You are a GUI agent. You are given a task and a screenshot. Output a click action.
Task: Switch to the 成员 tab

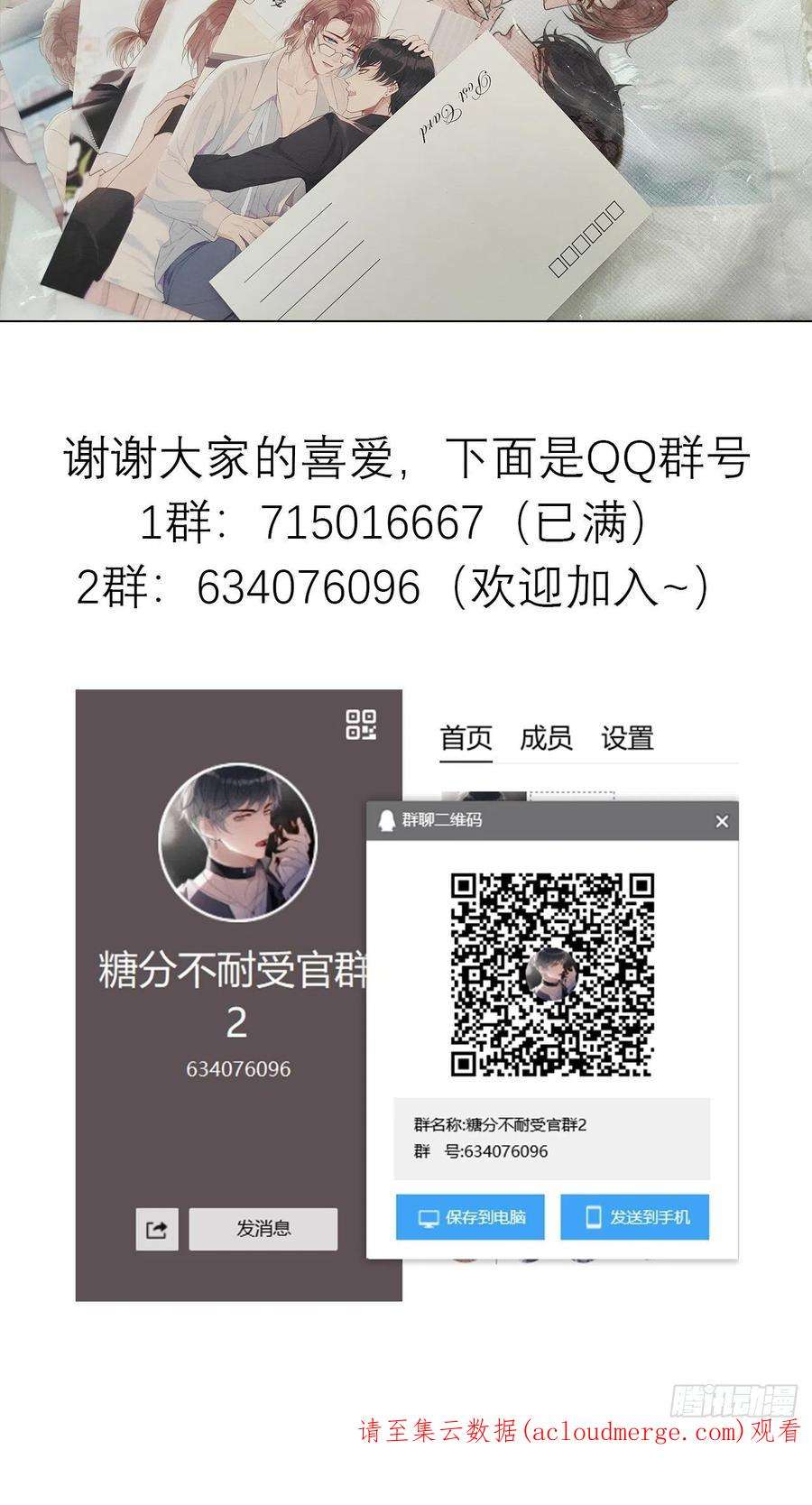pyautogui.click(x=544, y=738)
